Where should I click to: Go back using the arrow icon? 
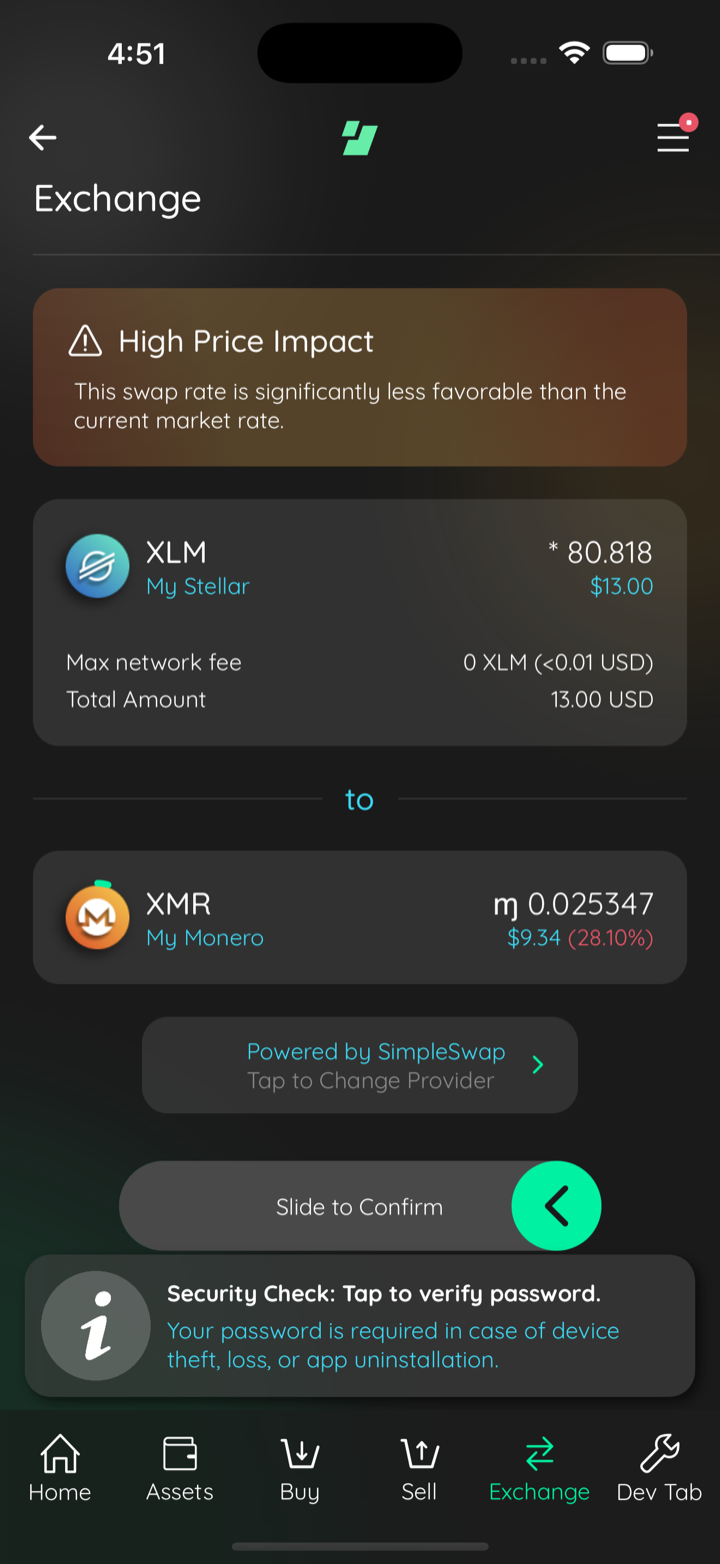click(x=43, y=138)
